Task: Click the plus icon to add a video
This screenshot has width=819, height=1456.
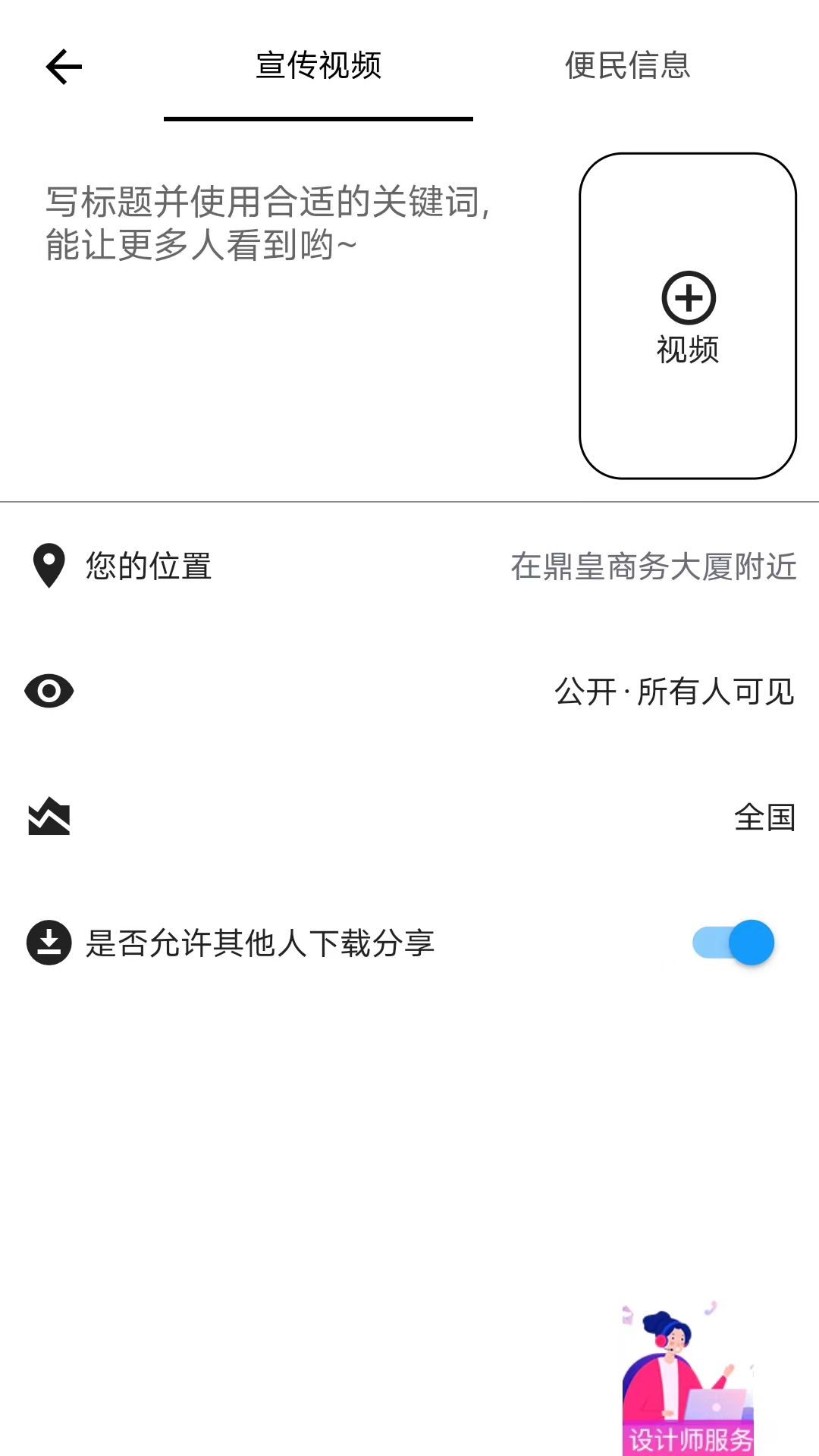Action: point(687,298)
